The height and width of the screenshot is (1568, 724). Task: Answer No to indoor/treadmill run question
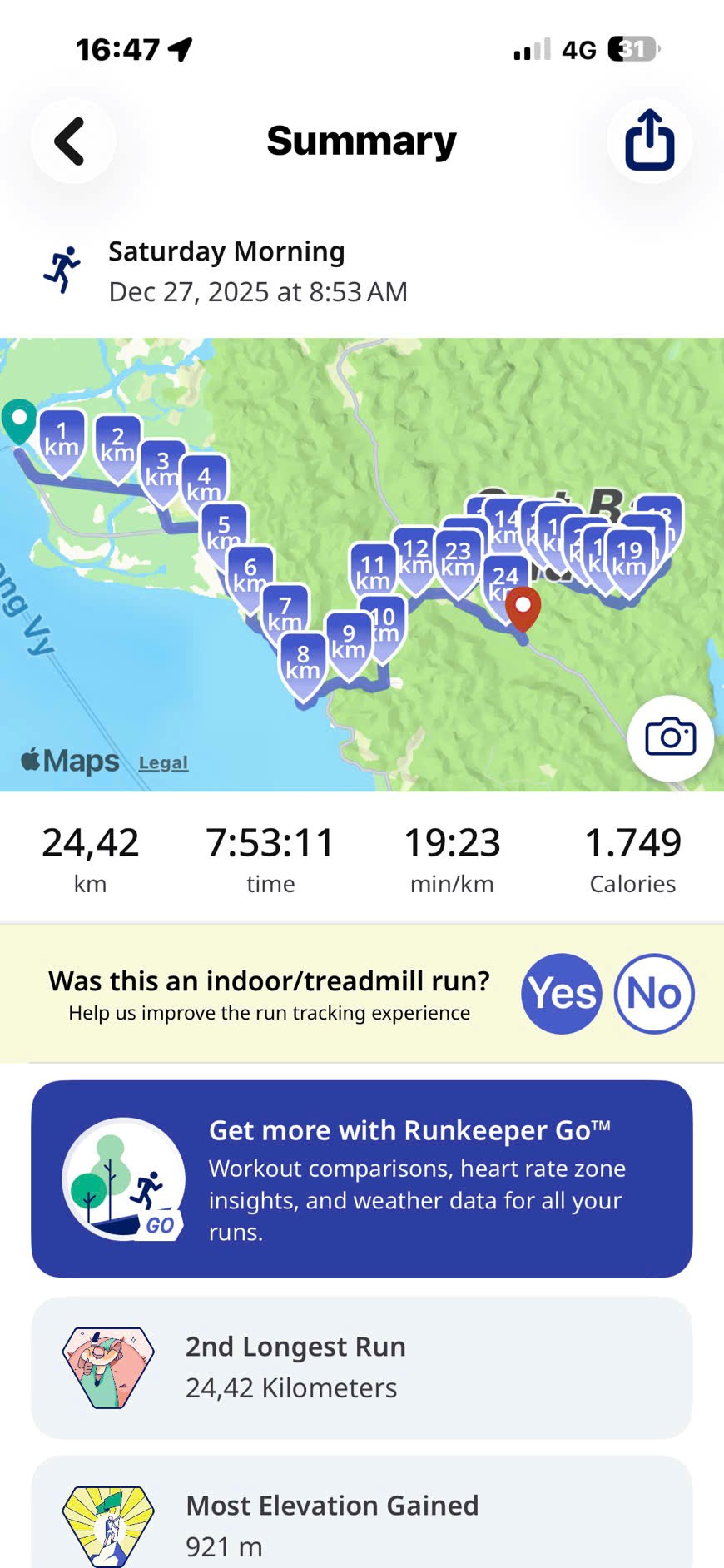coord(654,993)
